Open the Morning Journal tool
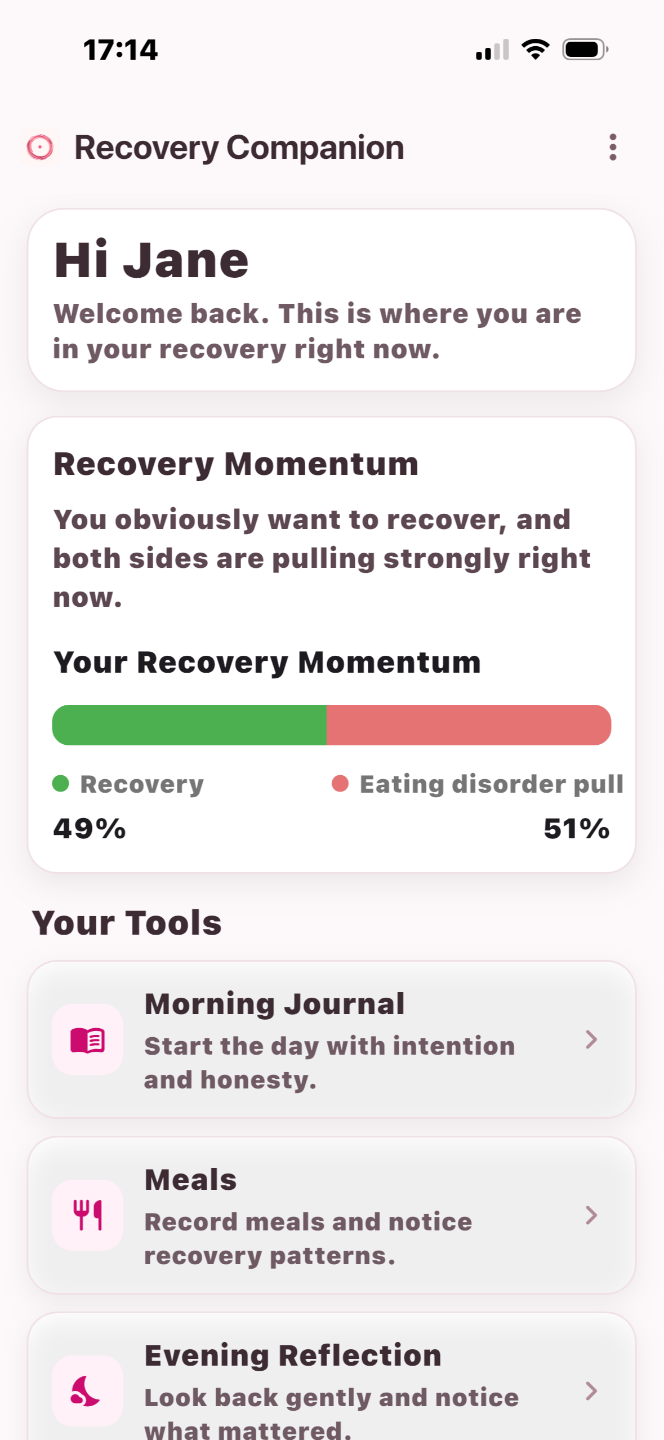The width and height of the screenshot is (664, 1440). [331, 1040]
